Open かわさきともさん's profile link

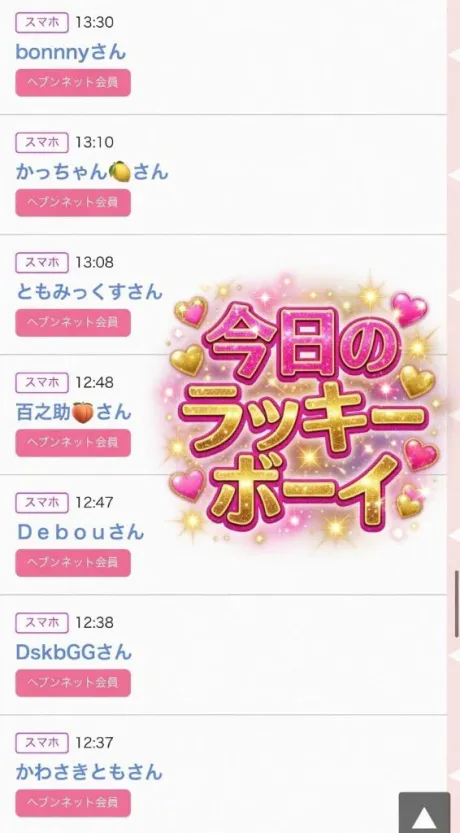(89, 772)
